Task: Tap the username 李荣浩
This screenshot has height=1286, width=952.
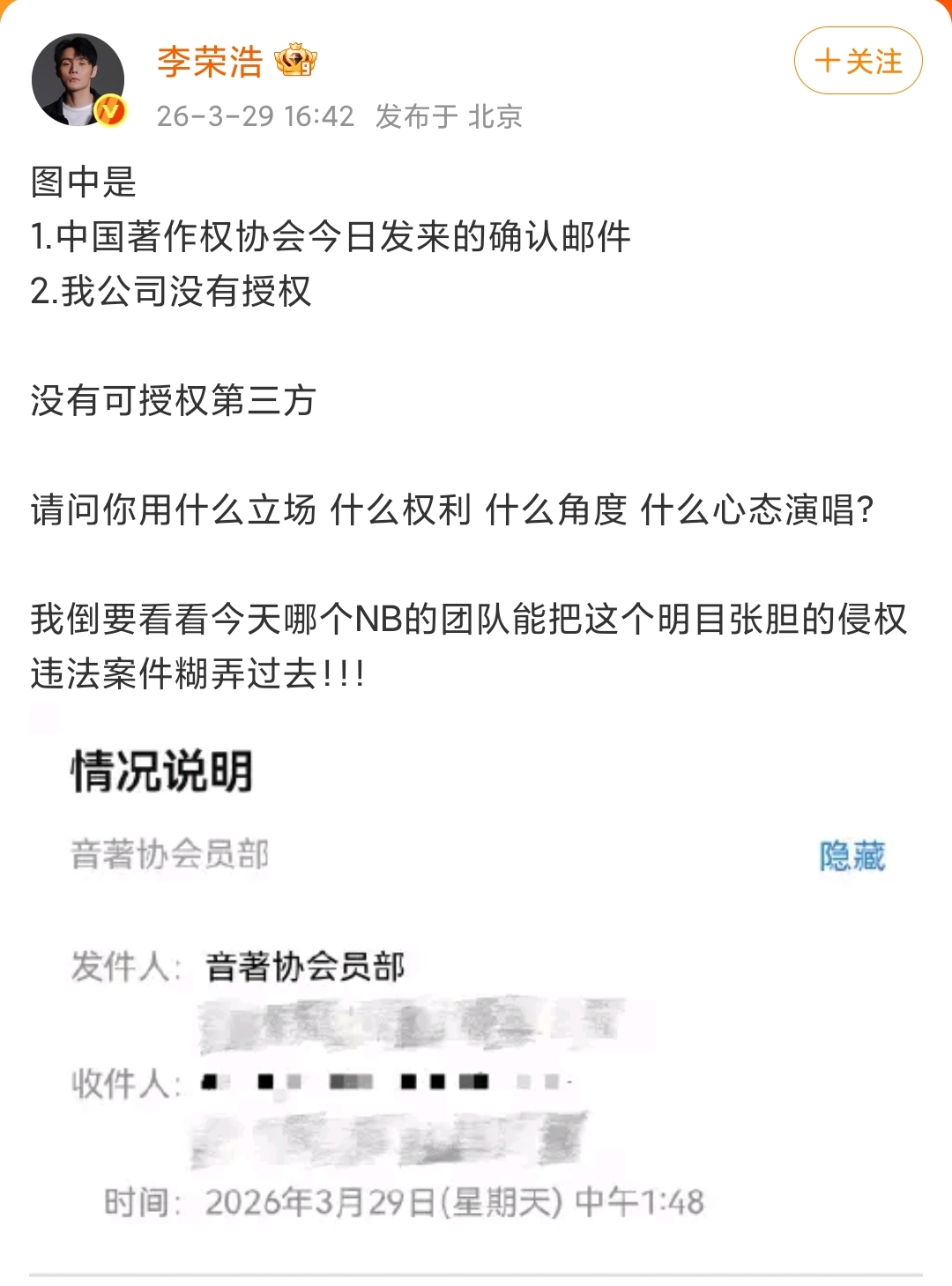Action: click(210, 62)
